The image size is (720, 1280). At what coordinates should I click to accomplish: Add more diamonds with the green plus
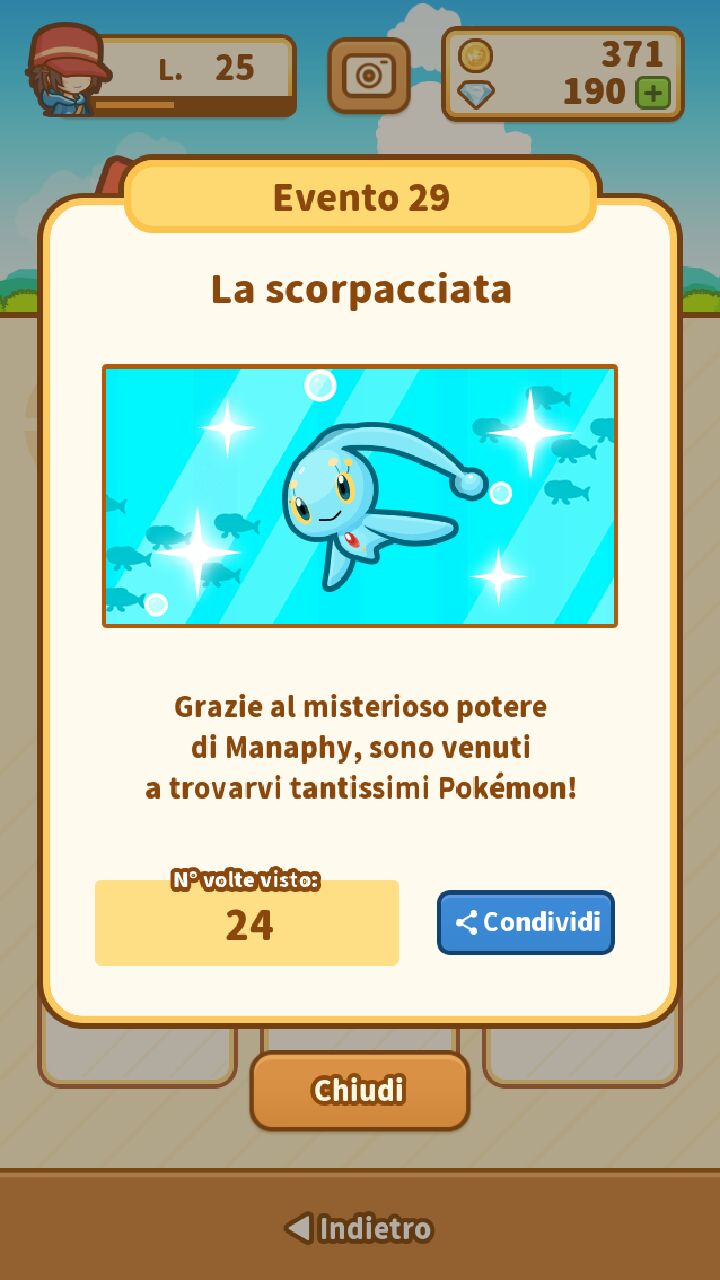pos(653,94)
